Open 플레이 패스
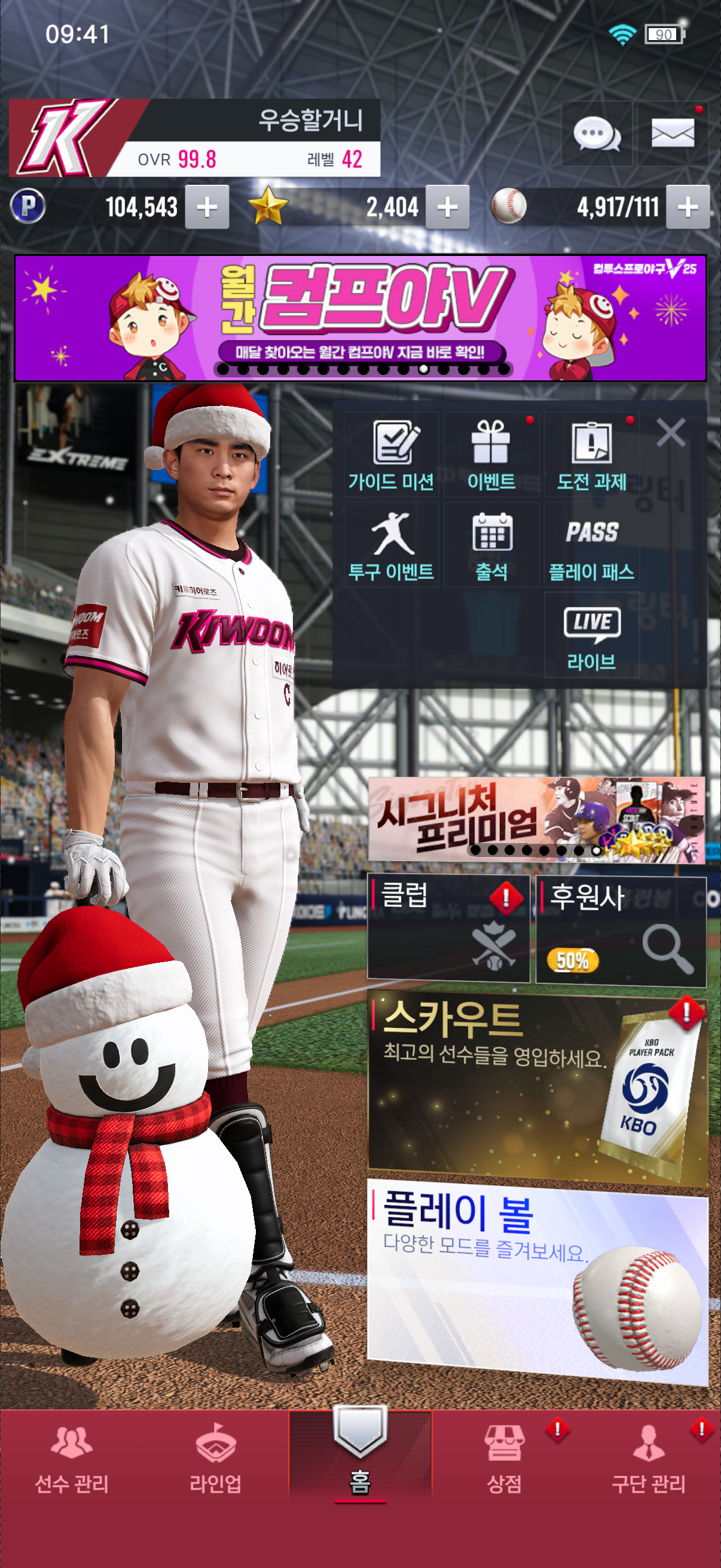Screen dimensions: 721x1568 click(x=591, y=545)
